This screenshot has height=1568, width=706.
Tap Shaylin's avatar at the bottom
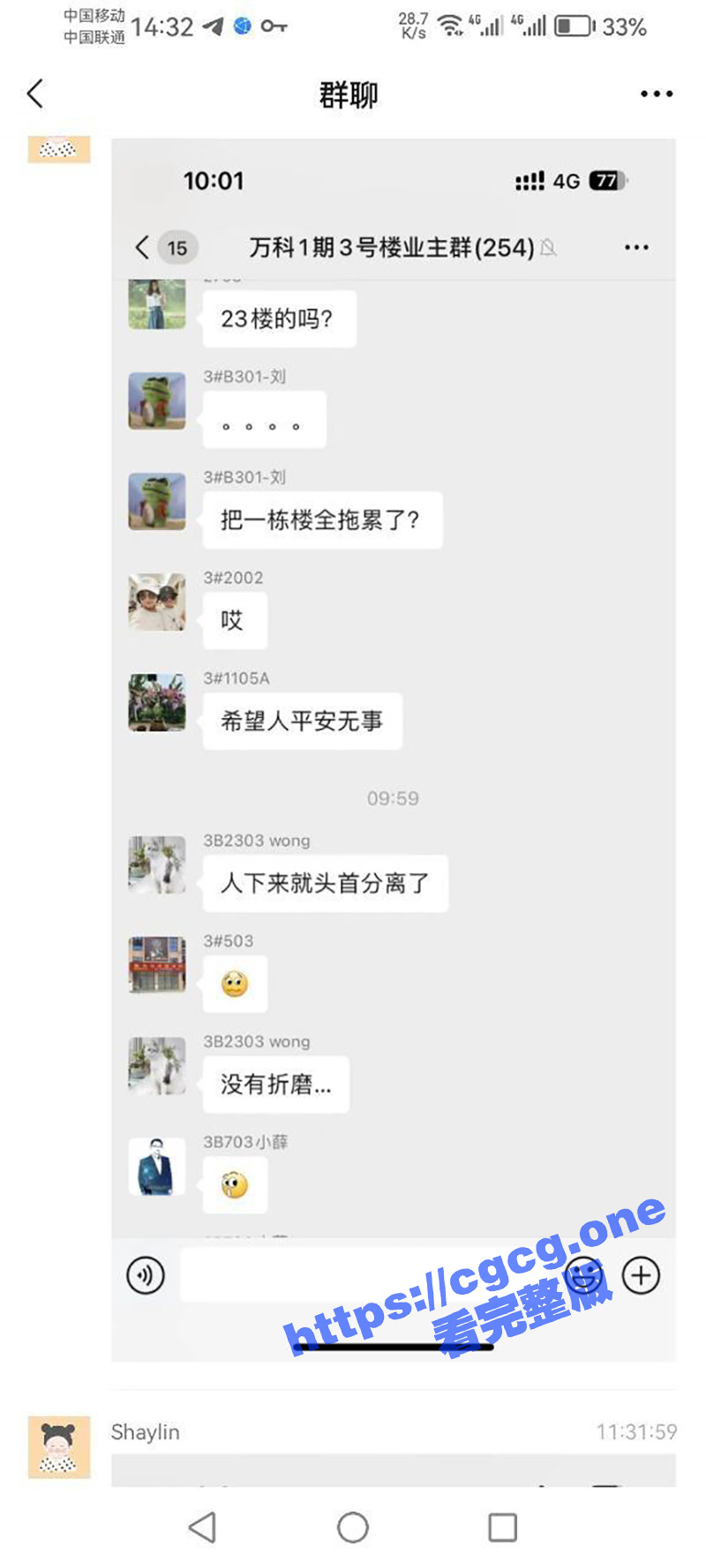pyautogui.click(x=59, y=1446)
